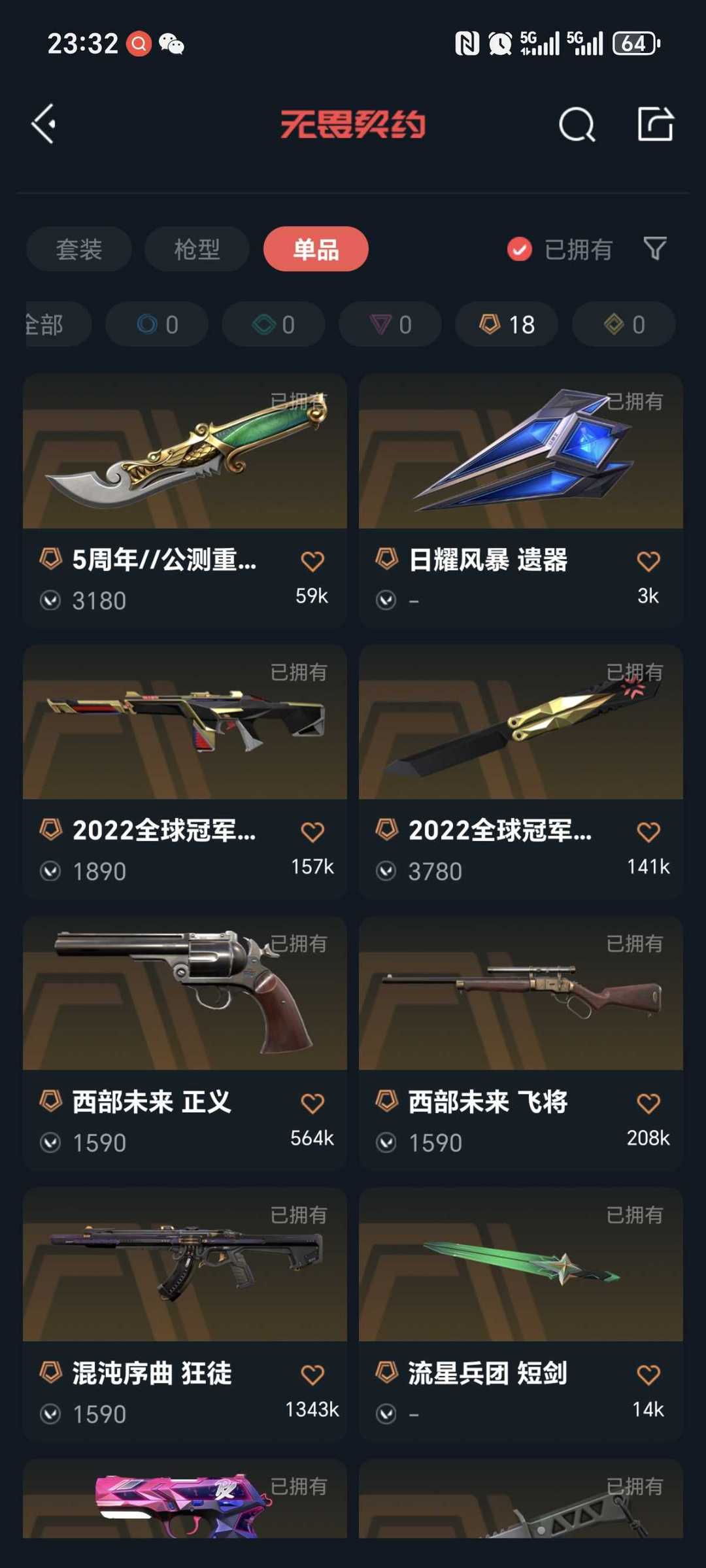Like the 混沌序曲 狂徒 skin
This screenshot has width=706, height=1568.
(312, 1374)
